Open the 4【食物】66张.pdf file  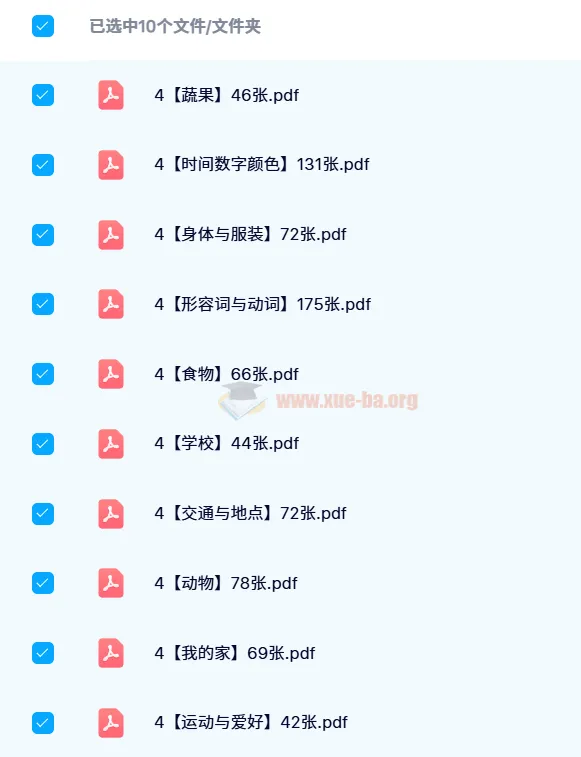click(x=227, y=374)
